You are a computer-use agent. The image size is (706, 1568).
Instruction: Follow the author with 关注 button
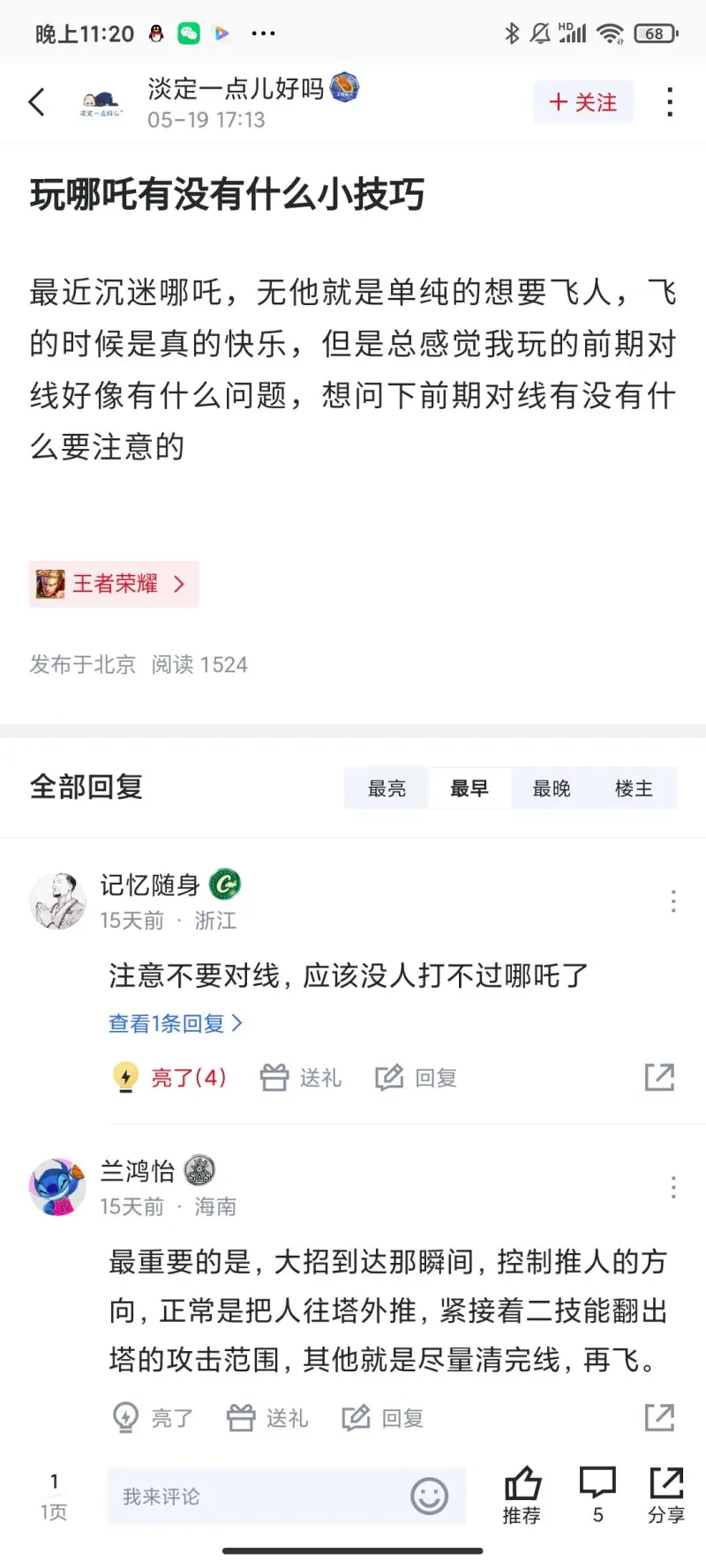pos(582,102)
